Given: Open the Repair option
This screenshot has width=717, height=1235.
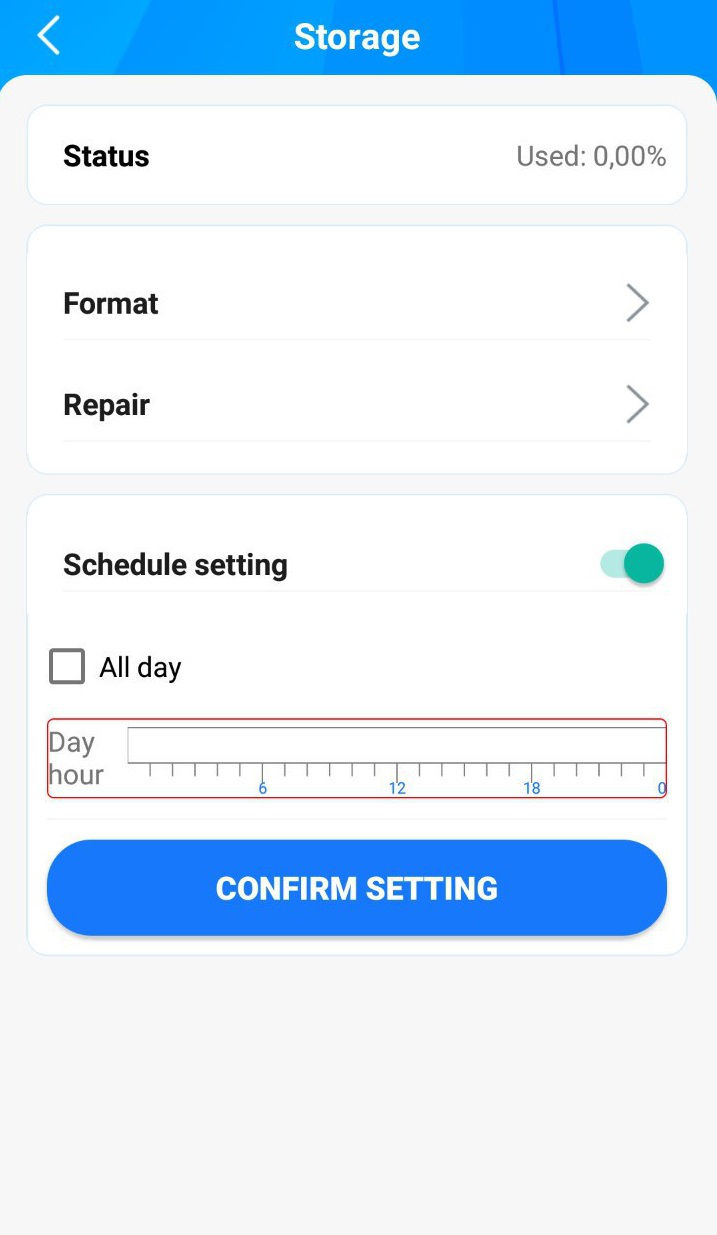Looking at the screenshot, I should pos(356,405).
